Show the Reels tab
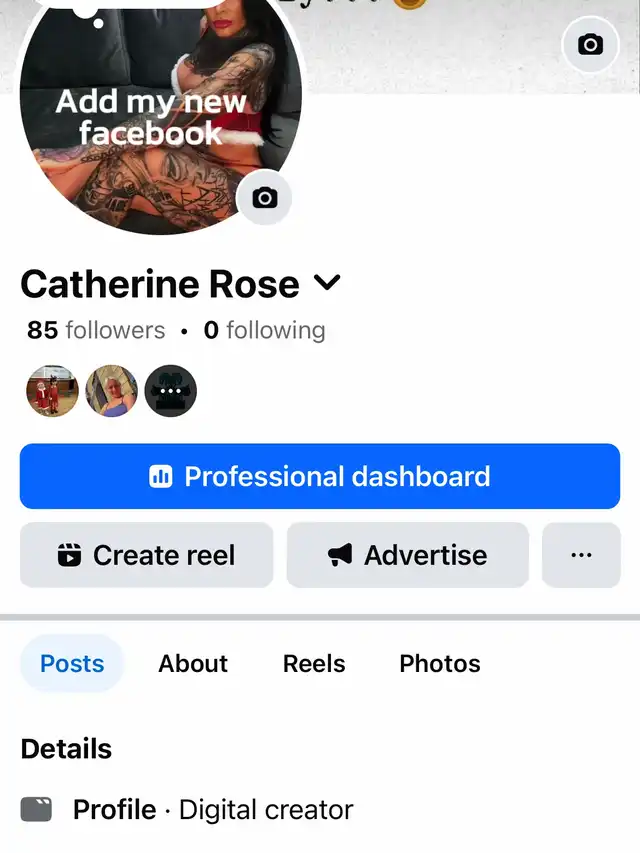 coord(314,664)
